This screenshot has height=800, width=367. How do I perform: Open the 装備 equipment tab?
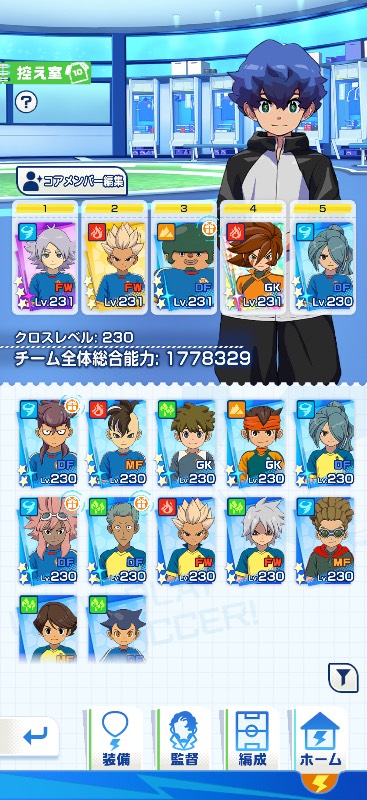115,739
